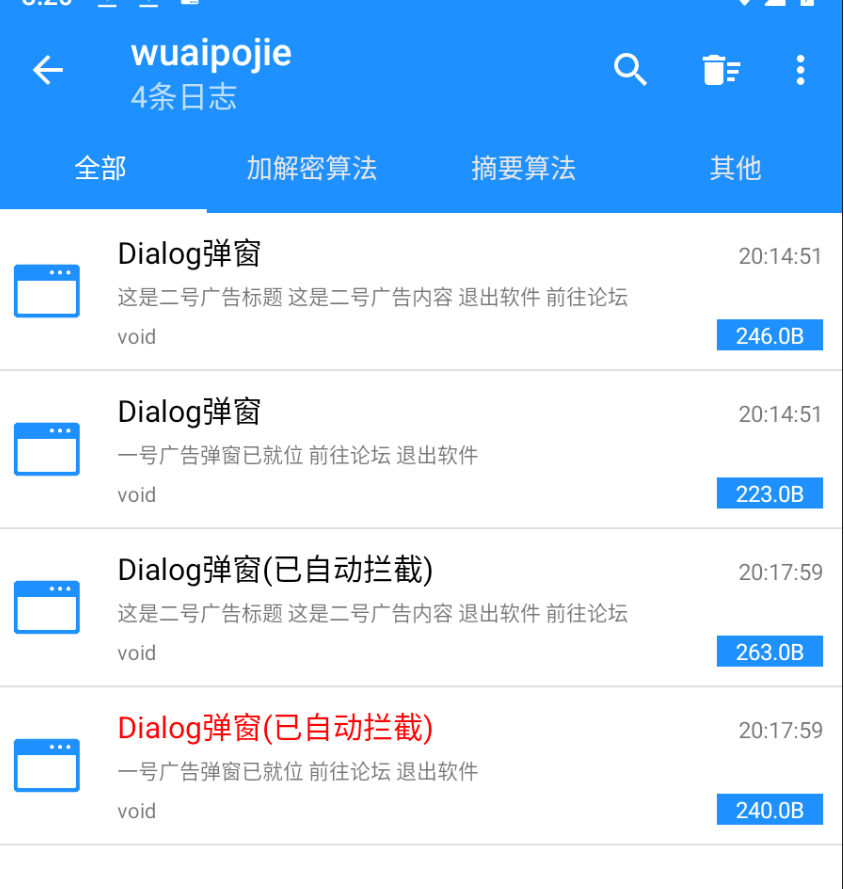Click the window icon beside the red intercepted log
This screenshot has width=844, height=889.
46,764
